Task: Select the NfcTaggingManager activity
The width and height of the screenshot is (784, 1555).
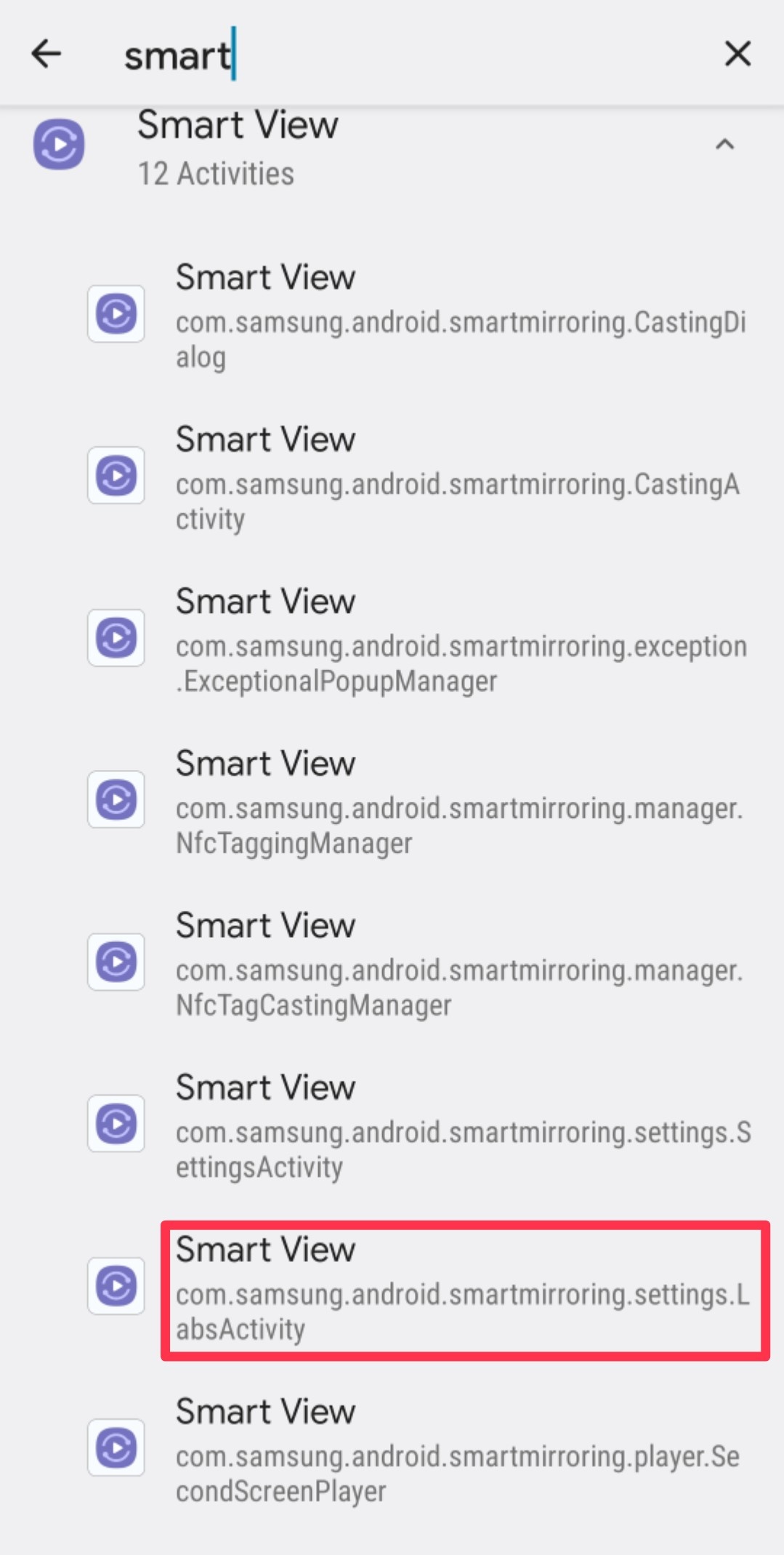Action: click(x=461, y=803)
